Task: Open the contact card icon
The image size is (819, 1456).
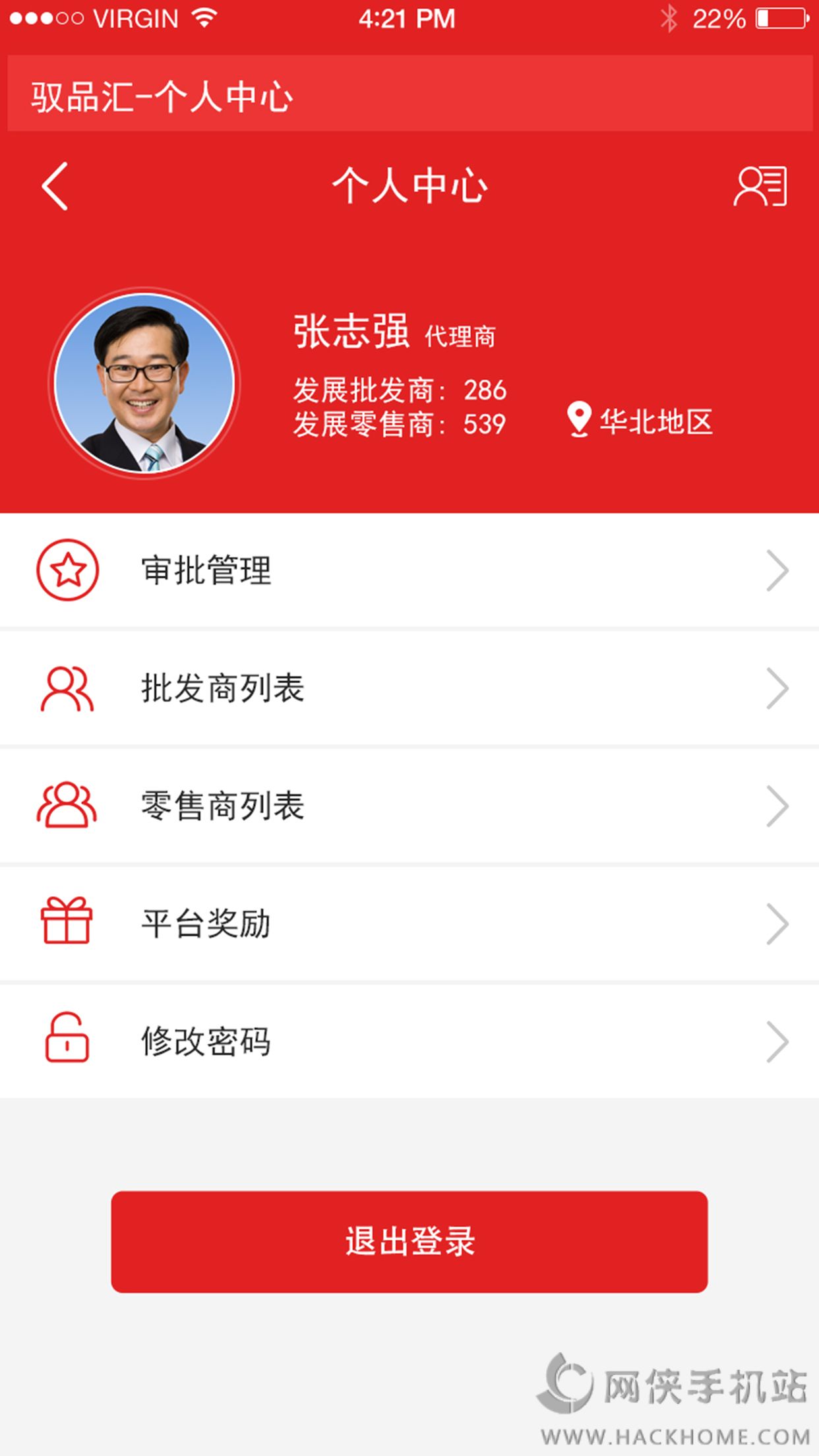Action: pos(760,187)
